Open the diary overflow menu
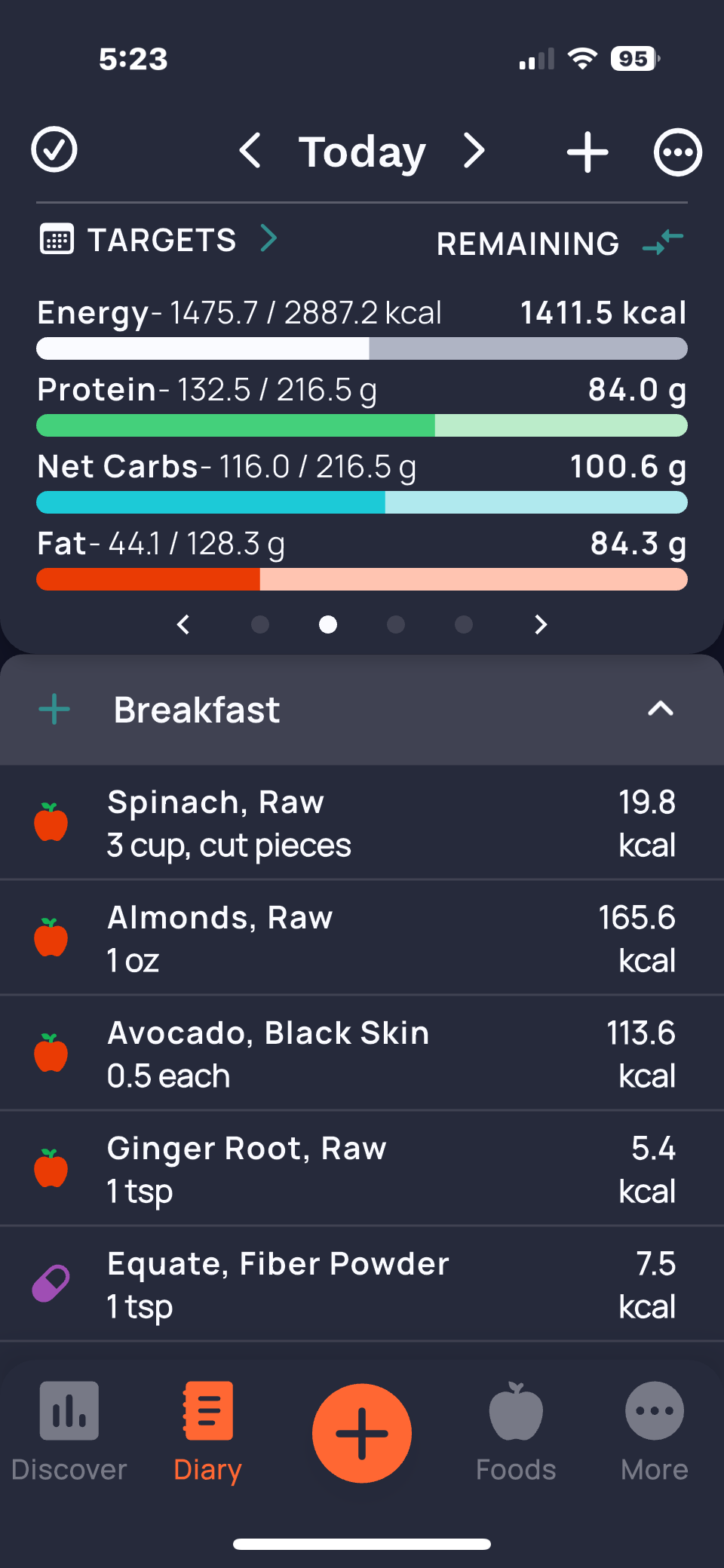 (x=677, y=152)
